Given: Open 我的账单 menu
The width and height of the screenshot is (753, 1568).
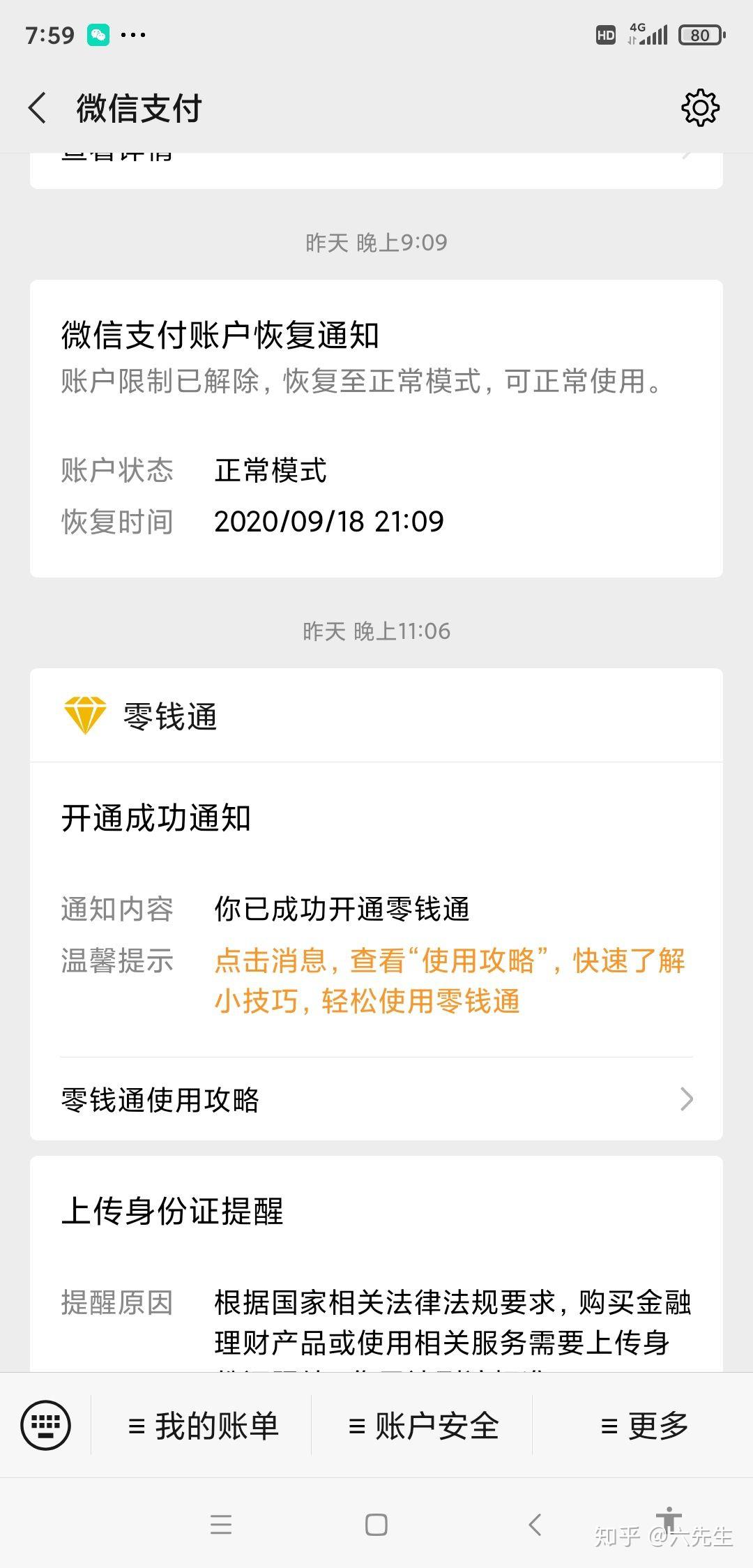Looking at the screenshot, I should (x=203, y=1426).
